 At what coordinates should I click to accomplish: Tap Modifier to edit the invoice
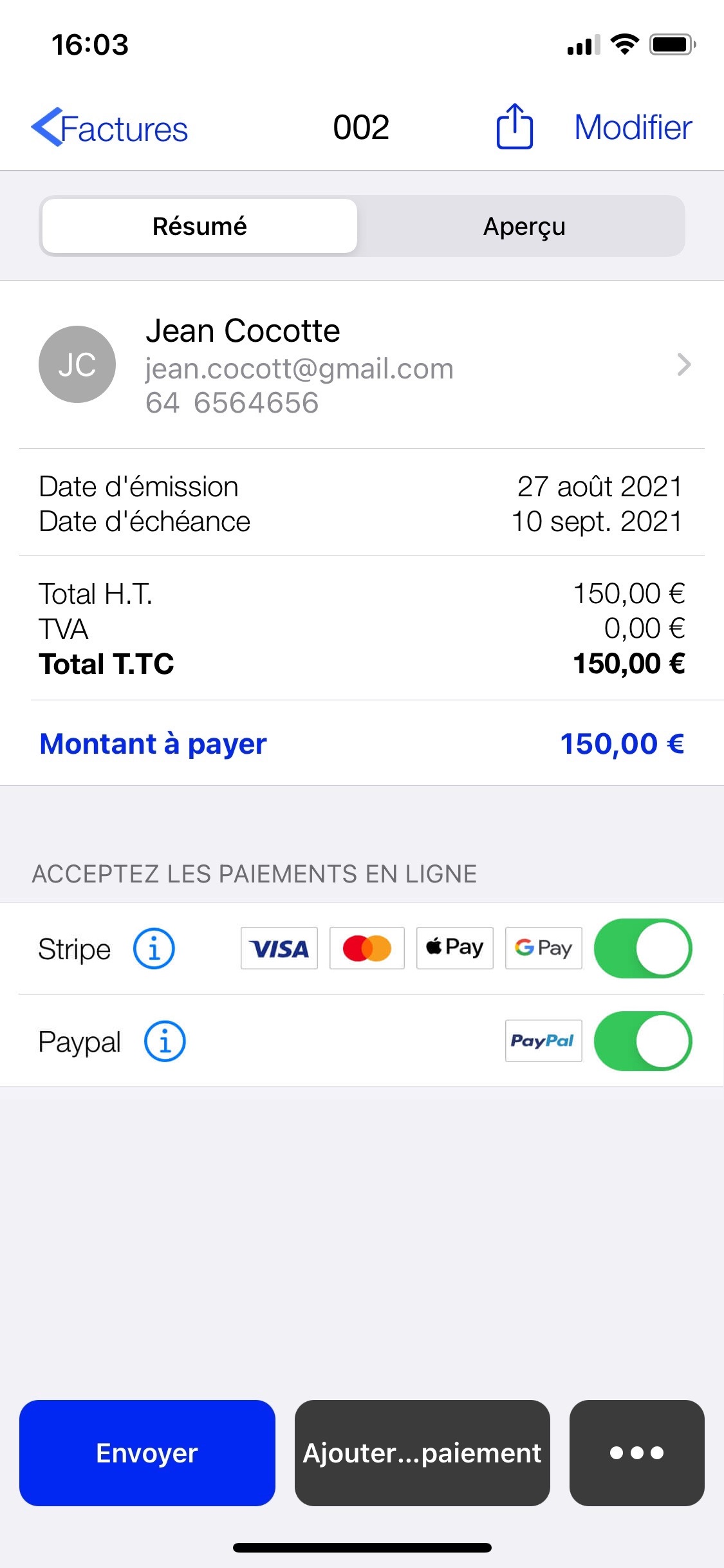pos(633,127)
